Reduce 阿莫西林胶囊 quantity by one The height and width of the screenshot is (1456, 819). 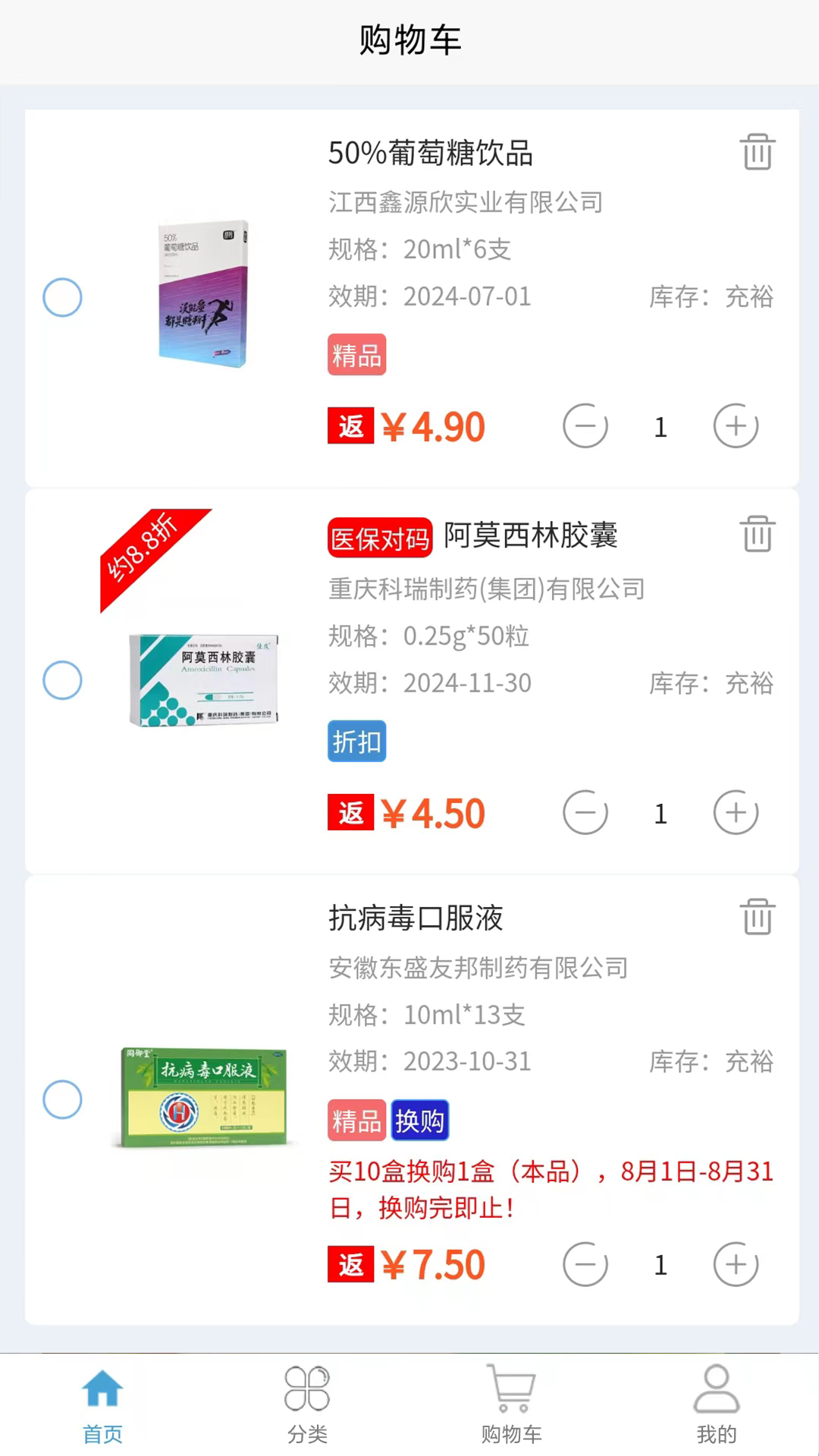click(585, 813)
